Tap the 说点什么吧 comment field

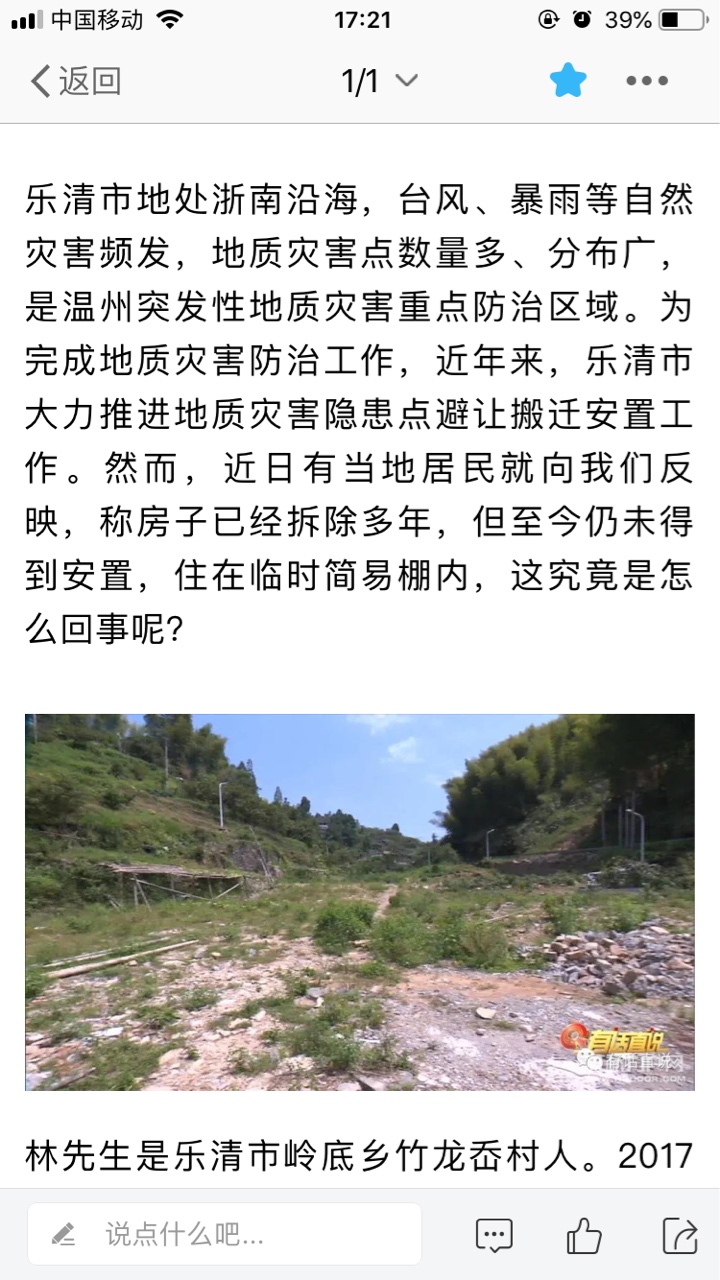(225, 1234)
